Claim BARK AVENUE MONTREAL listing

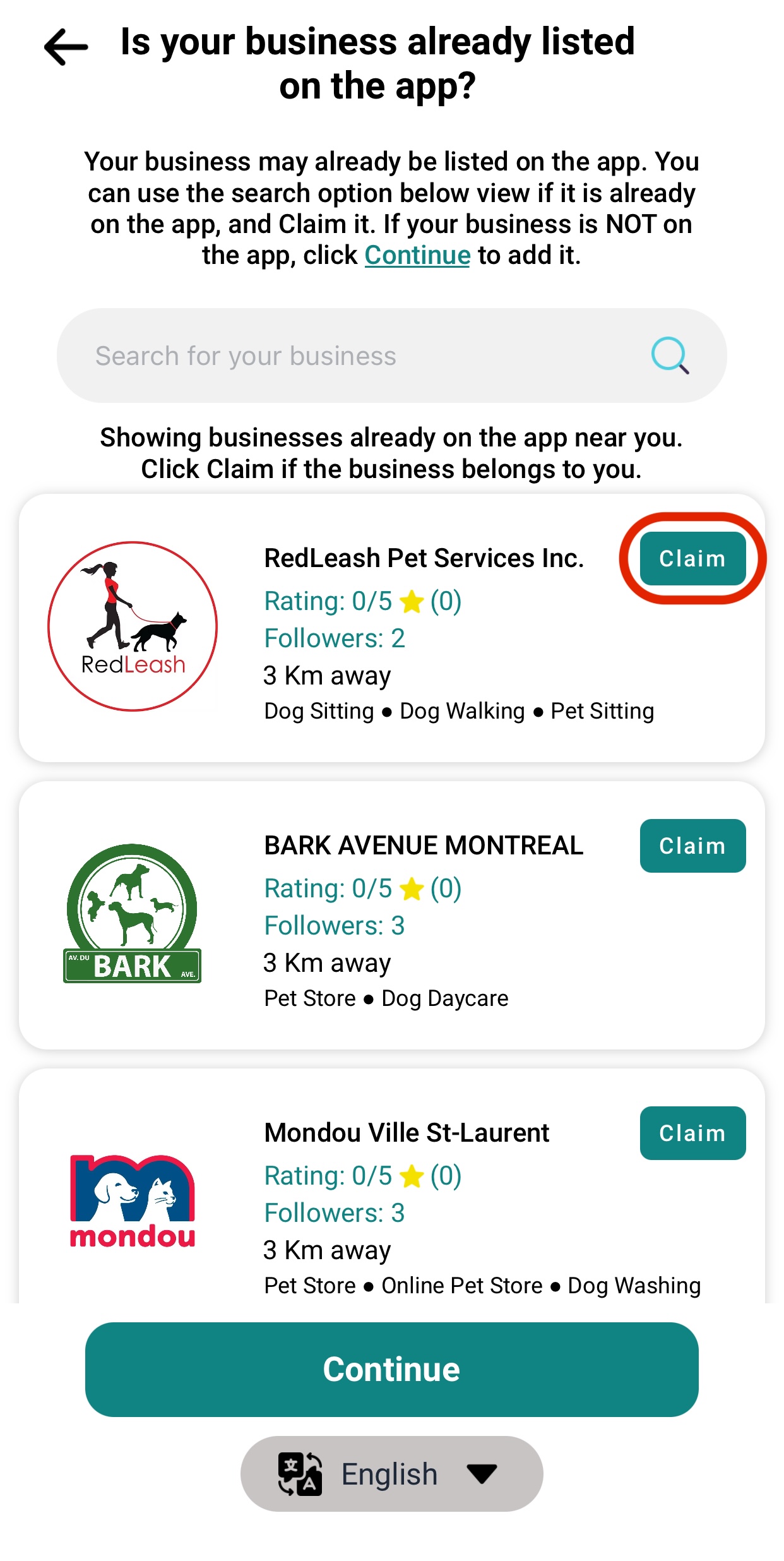click(692, 846)
